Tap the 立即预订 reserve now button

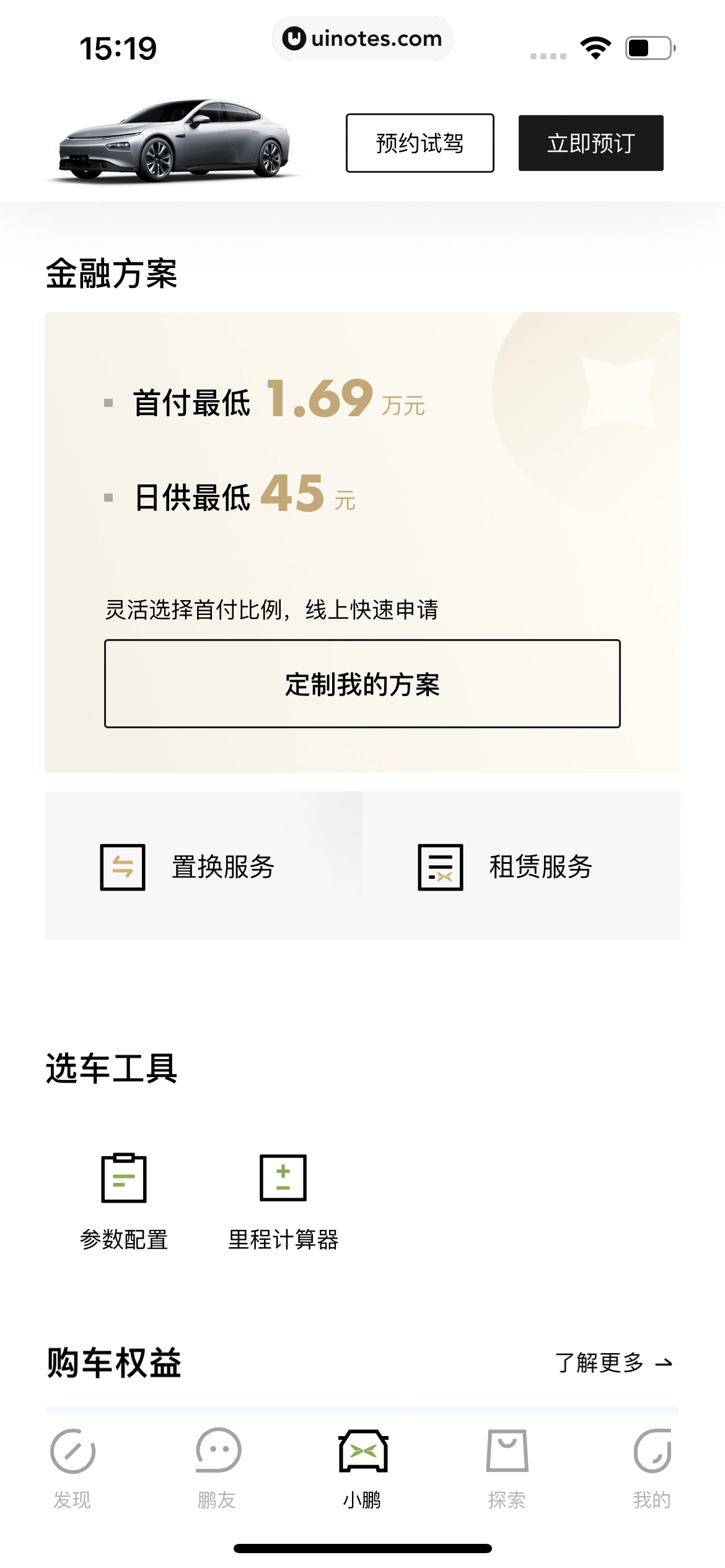click(590, 143)
